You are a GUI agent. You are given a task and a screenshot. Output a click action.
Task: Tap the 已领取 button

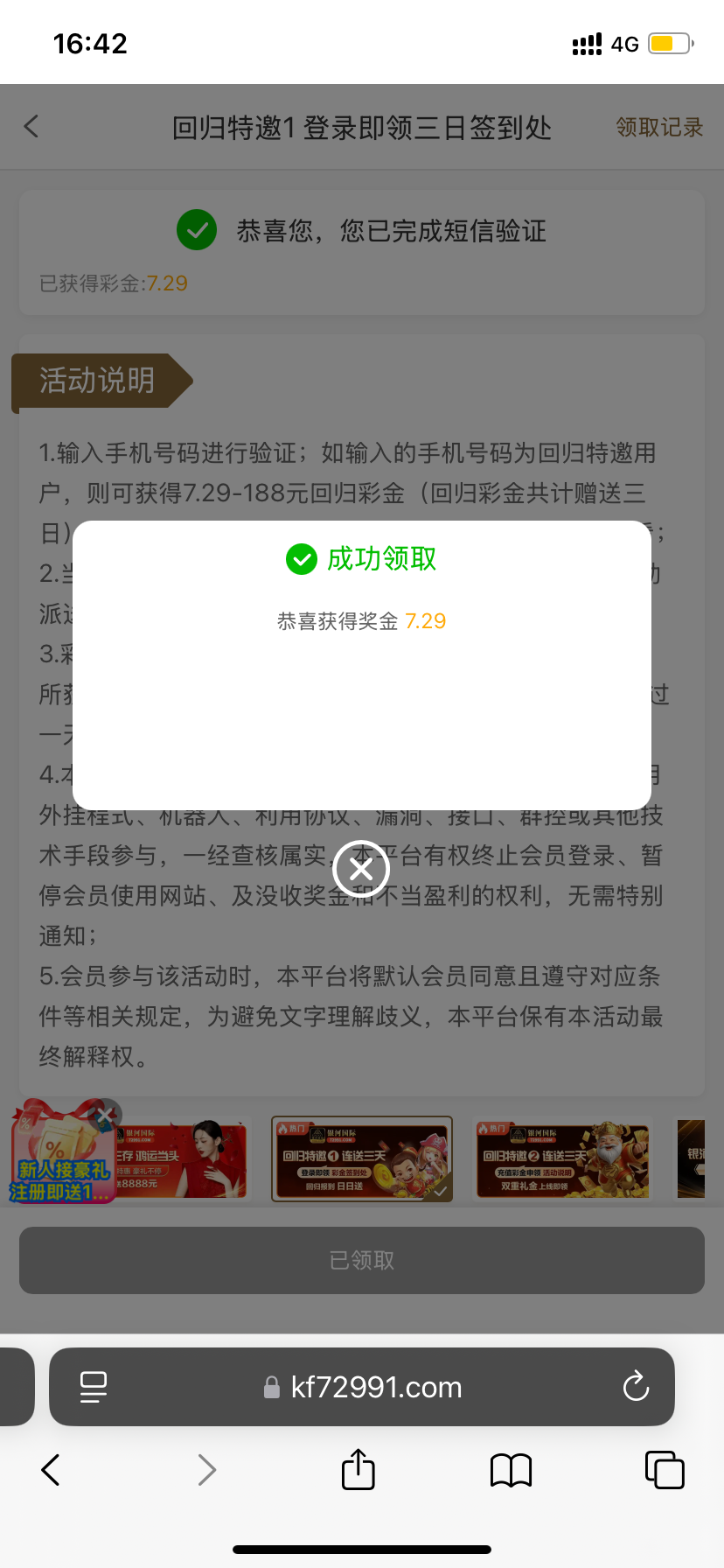362,1260
